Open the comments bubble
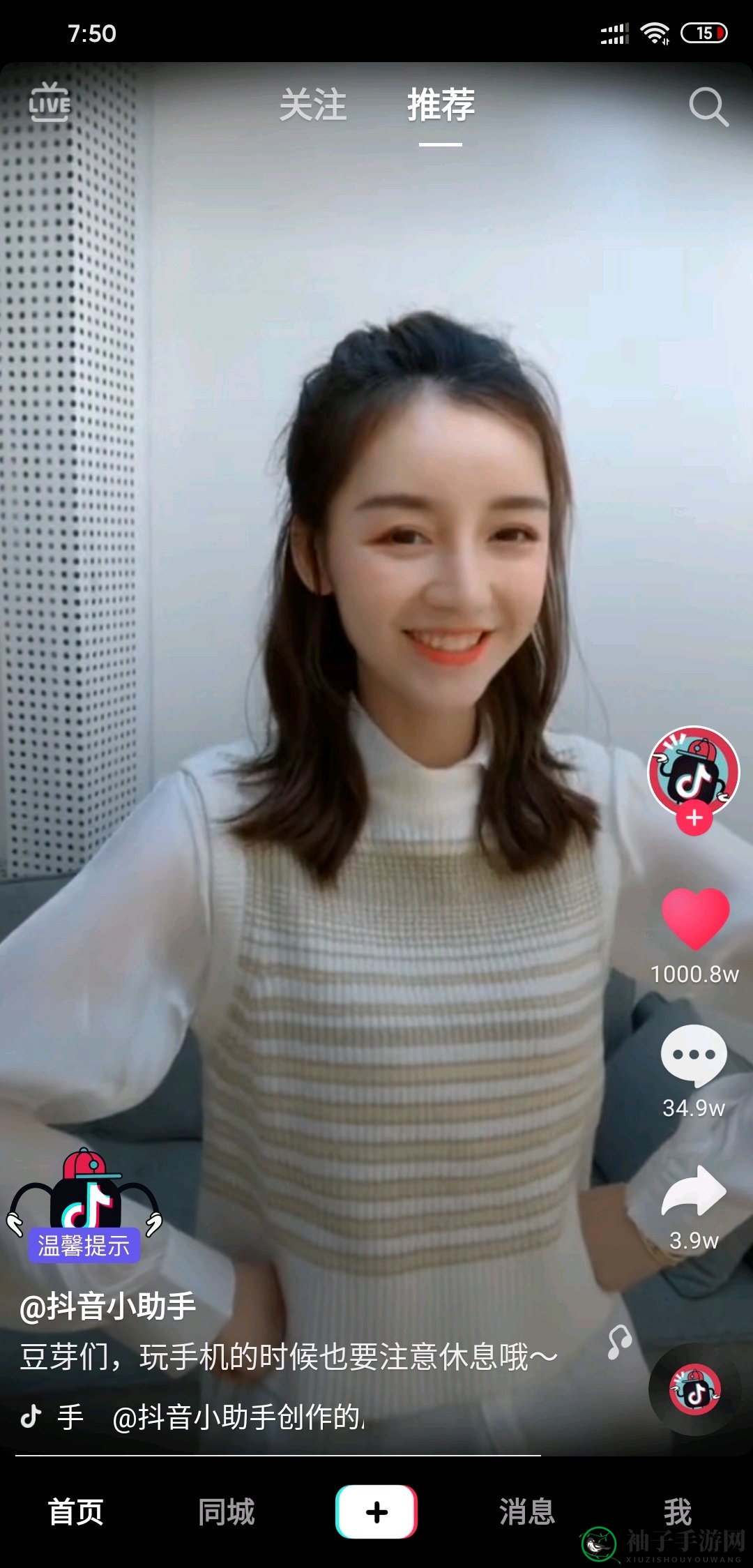The height and width of the screenshot is (1568, 753). click(694, 1055)
